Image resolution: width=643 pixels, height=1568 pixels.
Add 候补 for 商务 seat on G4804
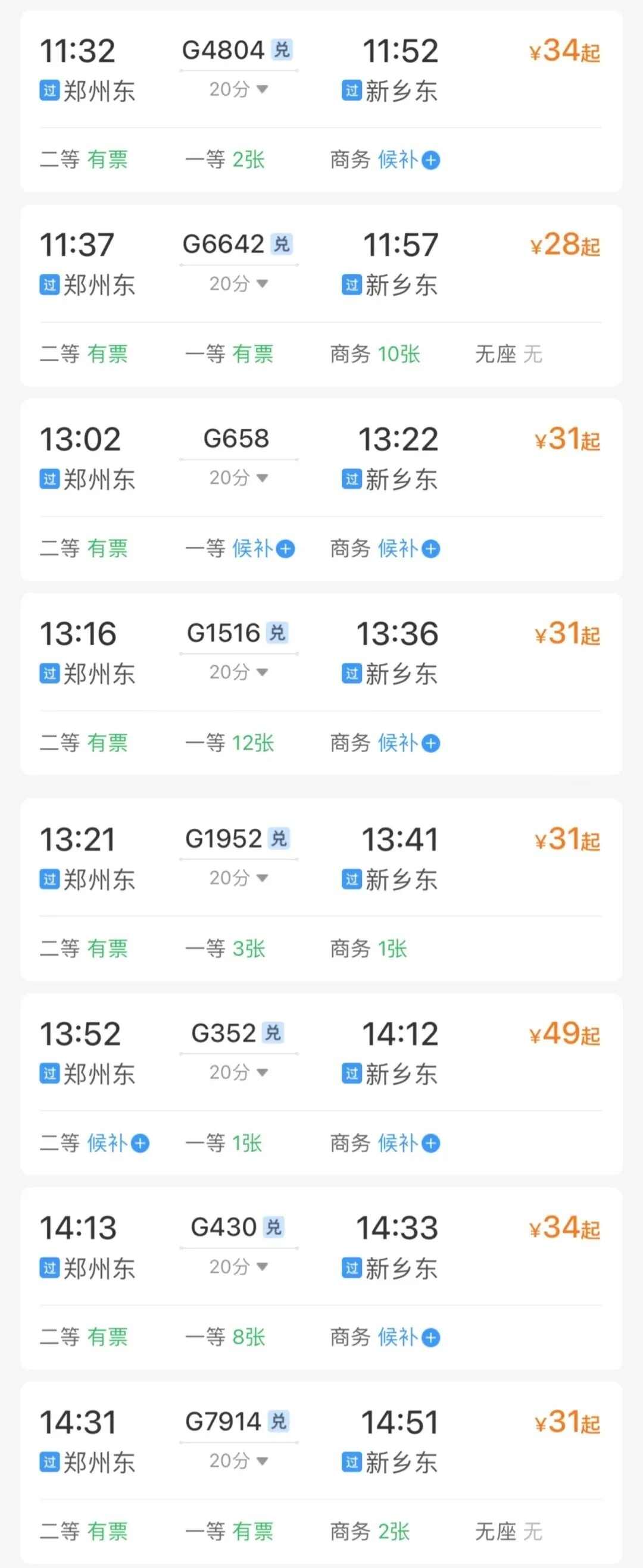coord(430,160)
